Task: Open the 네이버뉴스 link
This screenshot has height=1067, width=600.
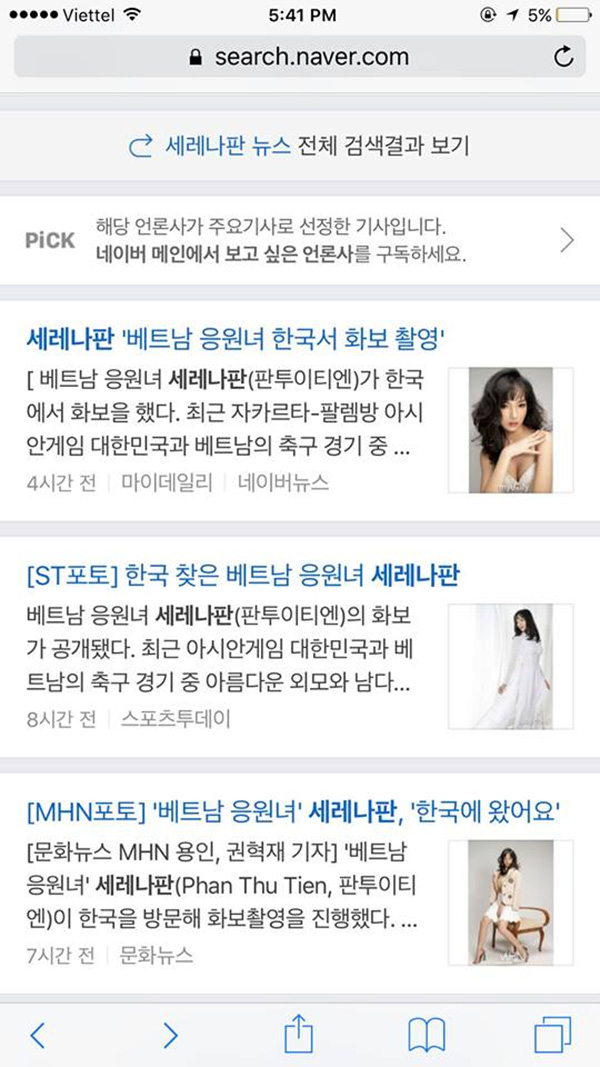Action: [283, 483]
